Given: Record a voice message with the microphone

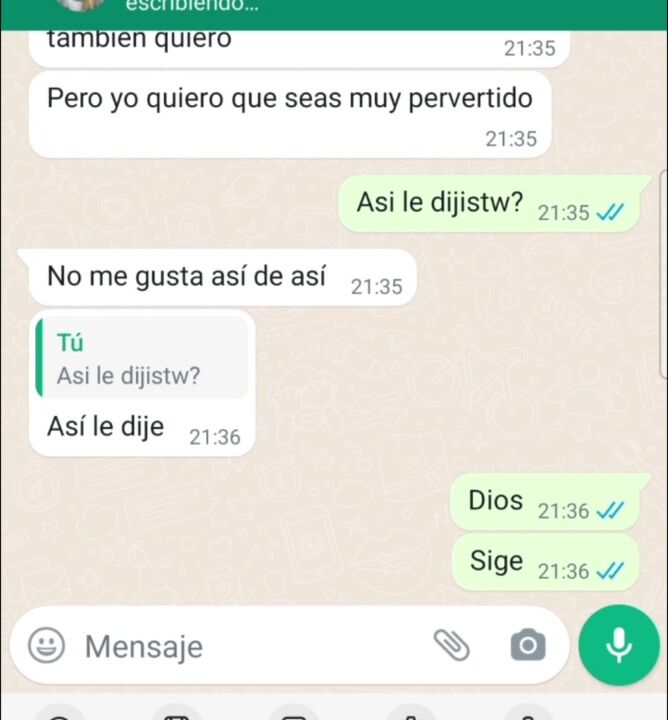Looking at the screenshot, I should coord(619,646).
